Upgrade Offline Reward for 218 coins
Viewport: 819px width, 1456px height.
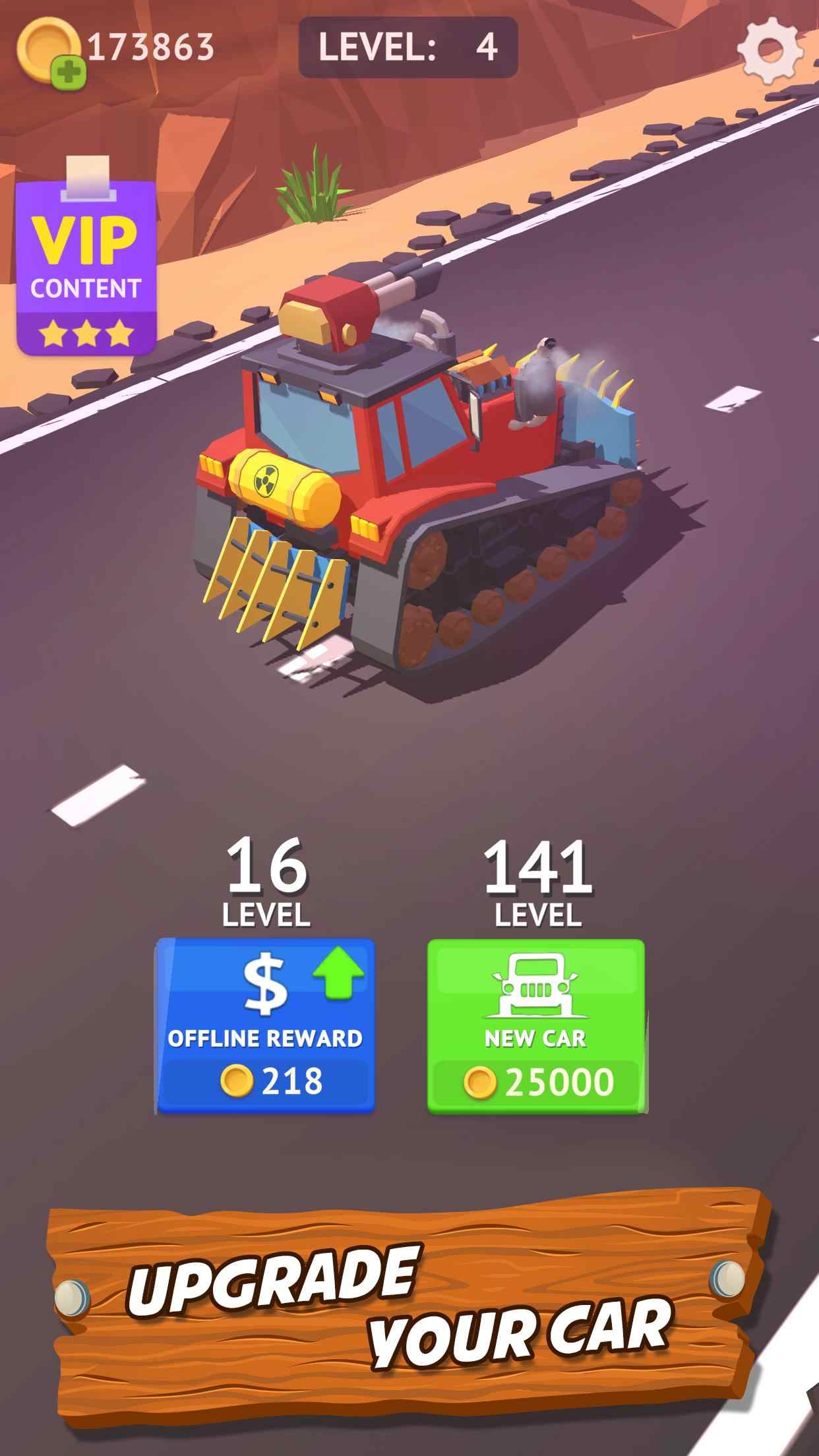[265, 1027]
